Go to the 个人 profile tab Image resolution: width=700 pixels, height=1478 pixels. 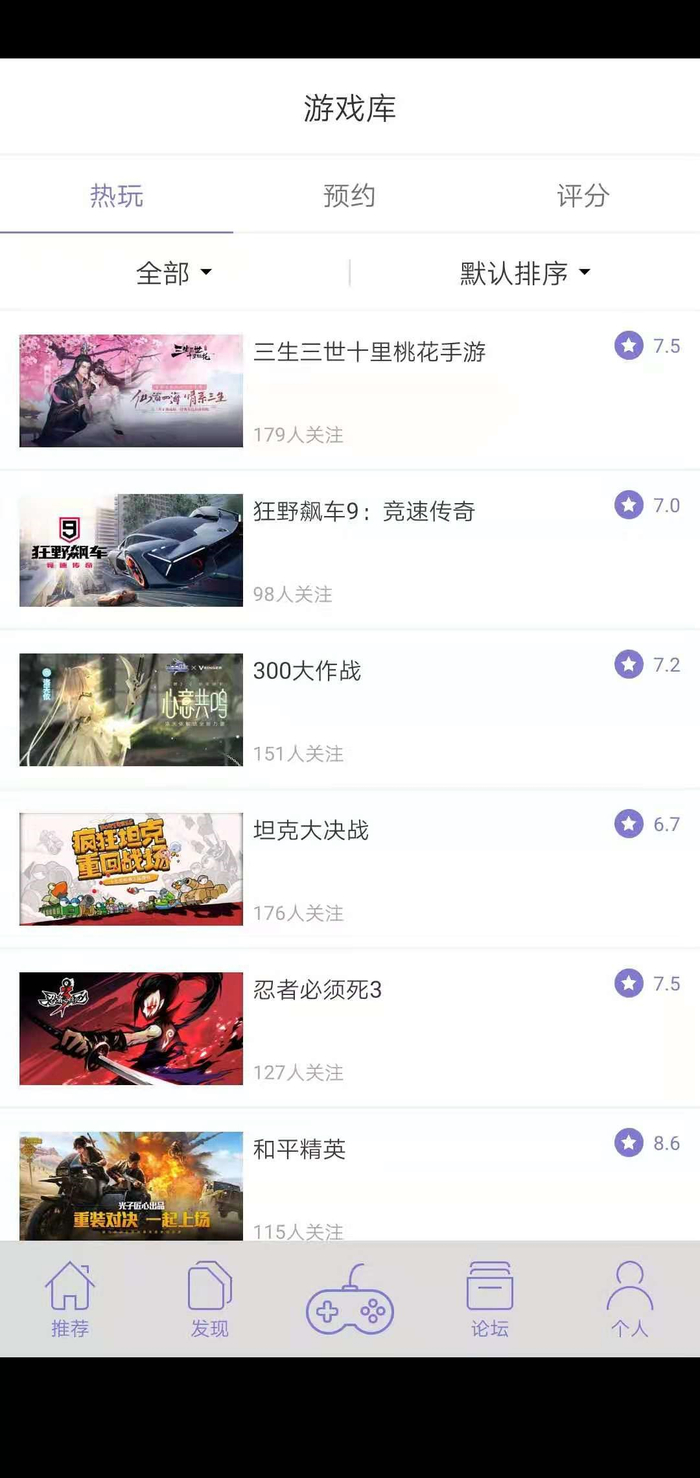click(x=630, y=1299)
